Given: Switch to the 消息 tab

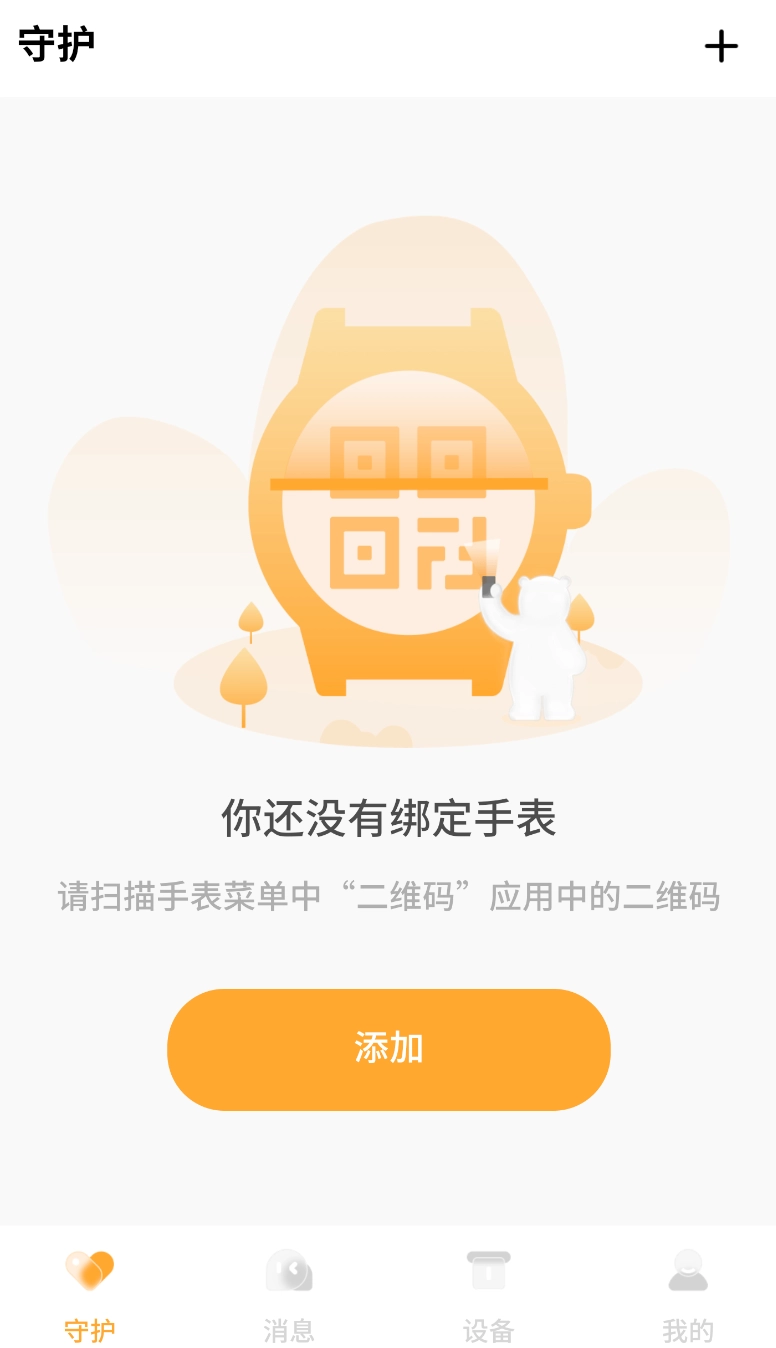Looking at the screenshot, I should (289, 1295).
